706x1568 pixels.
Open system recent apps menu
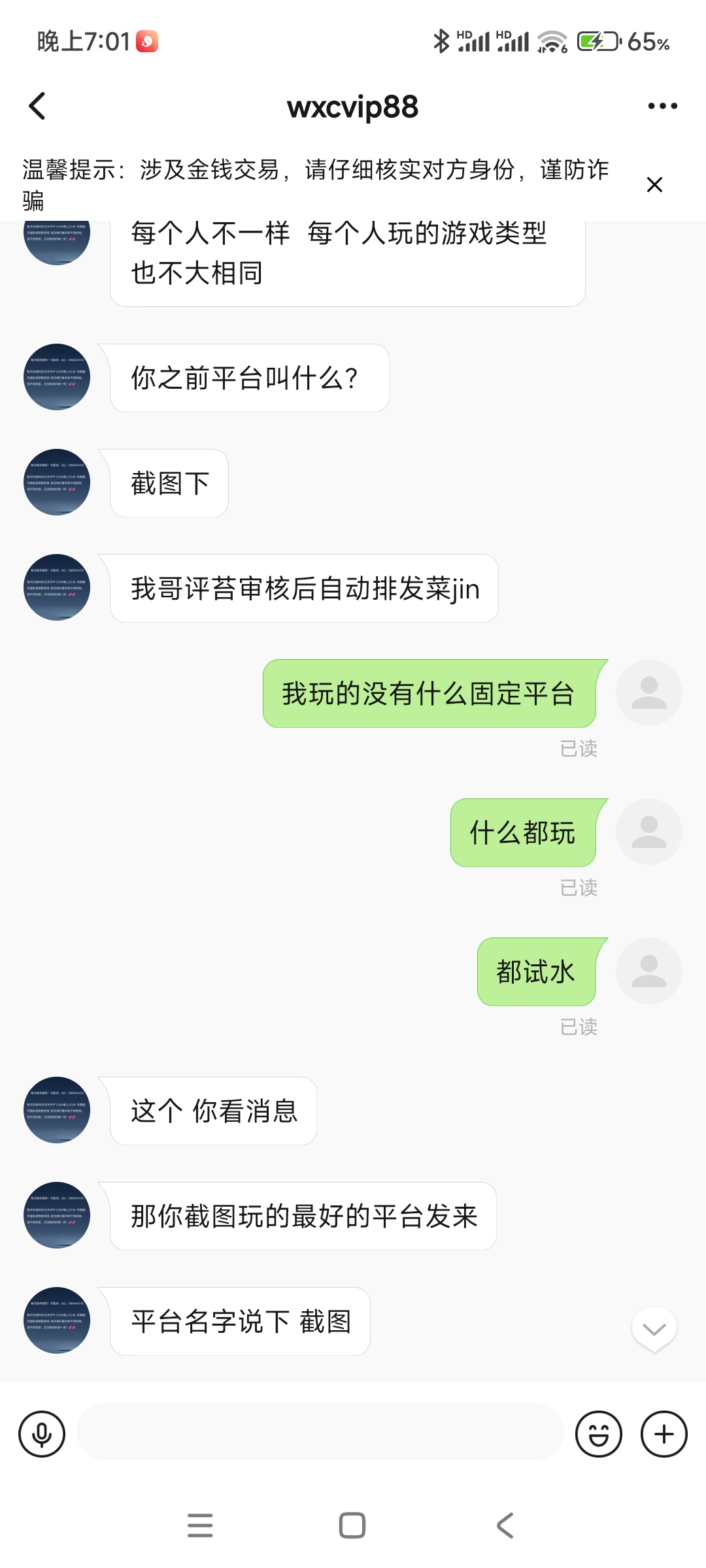pos(200,1526)
